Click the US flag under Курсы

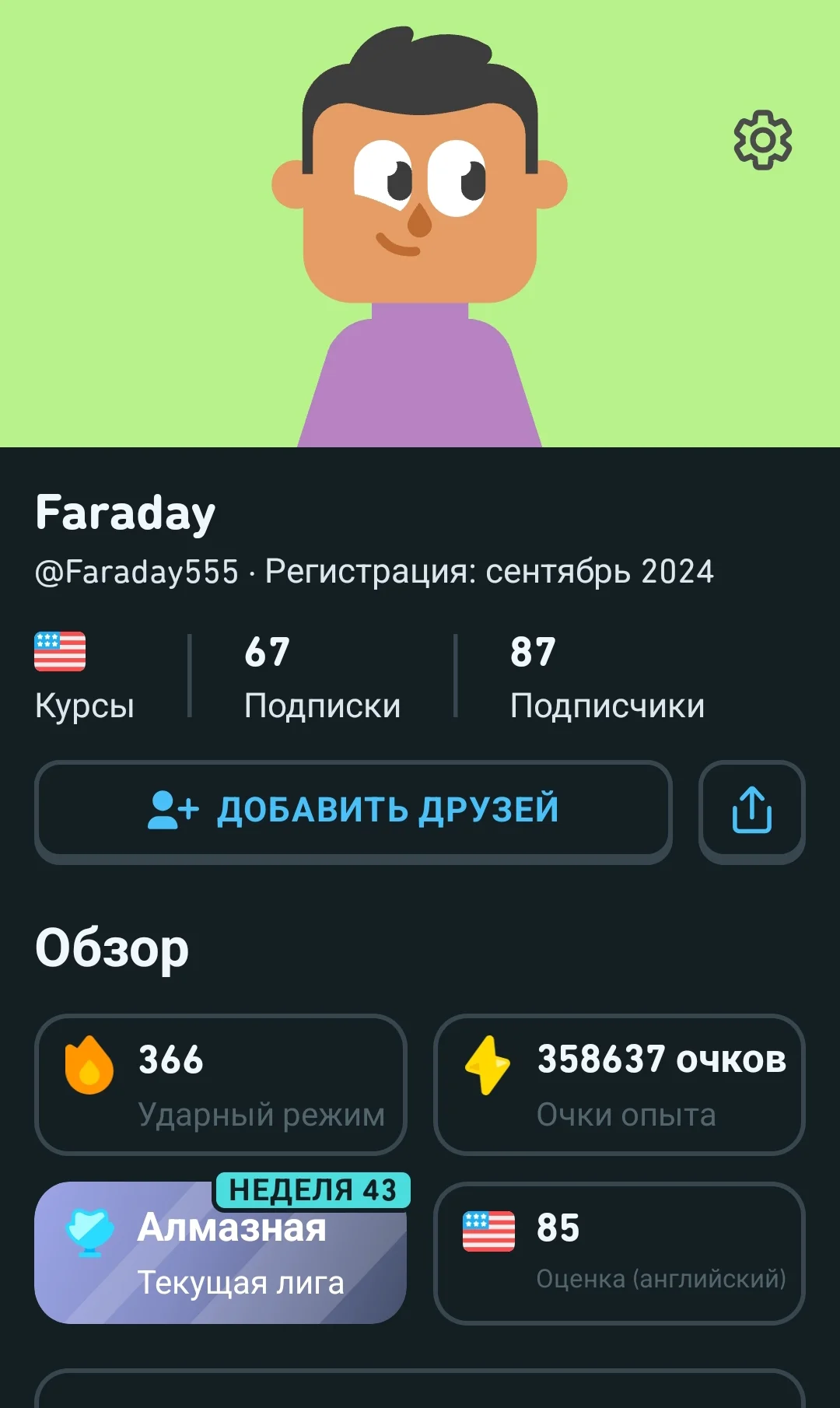pos(61,652)
